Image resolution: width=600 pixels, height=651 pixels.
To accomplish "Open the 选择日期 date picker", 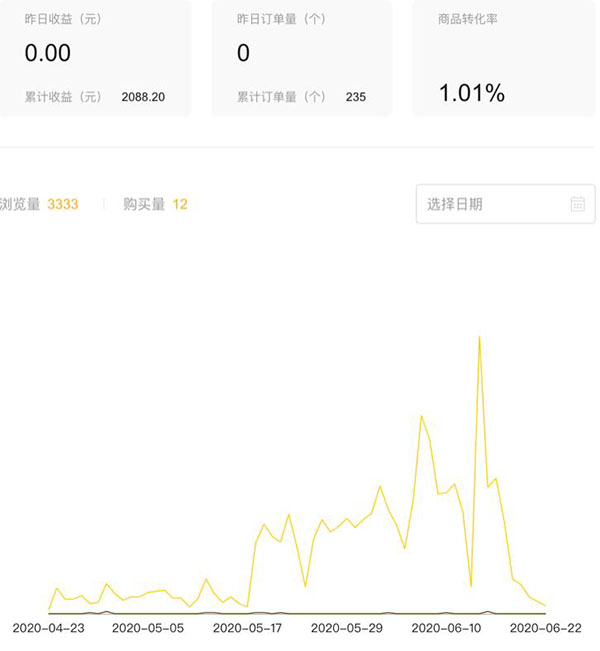I will (505, 204).
